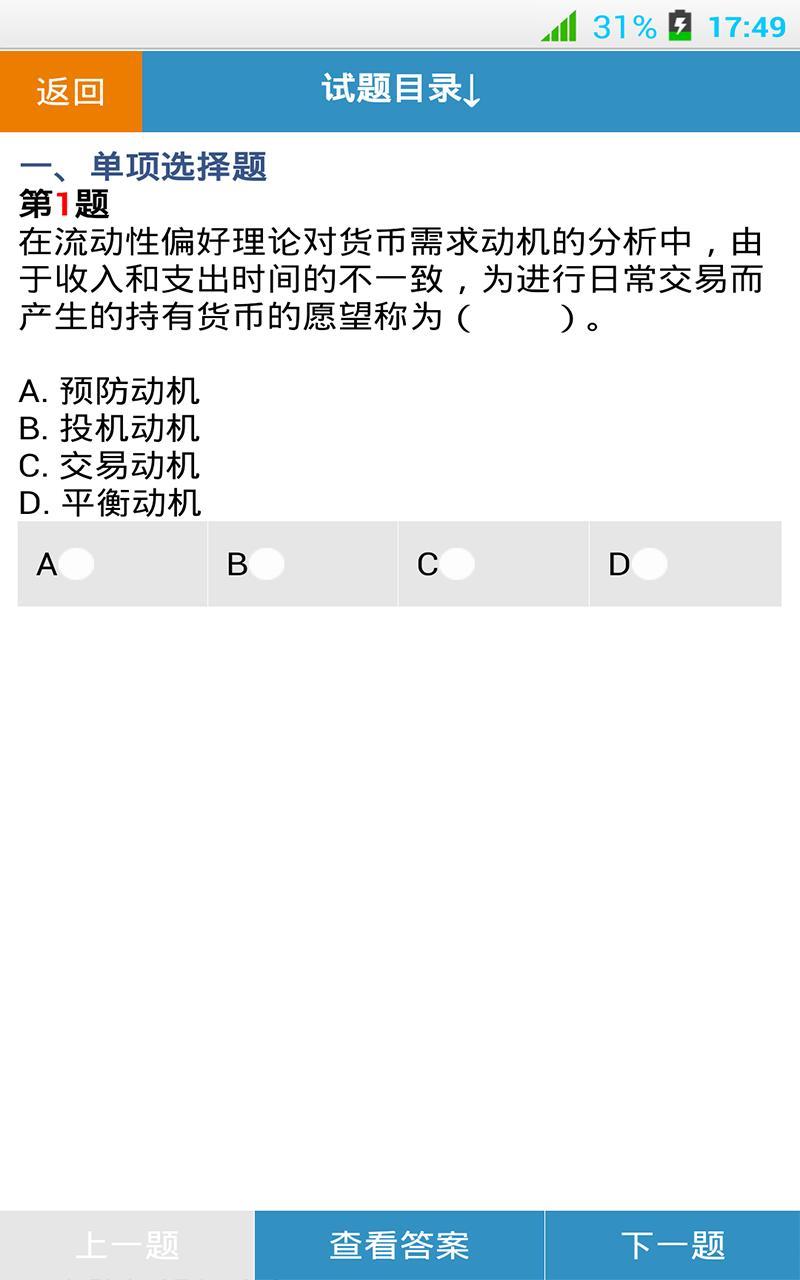Select answer option A
Image resolution: width=800 pixels, height=1280 pixels.
point(76,565)
